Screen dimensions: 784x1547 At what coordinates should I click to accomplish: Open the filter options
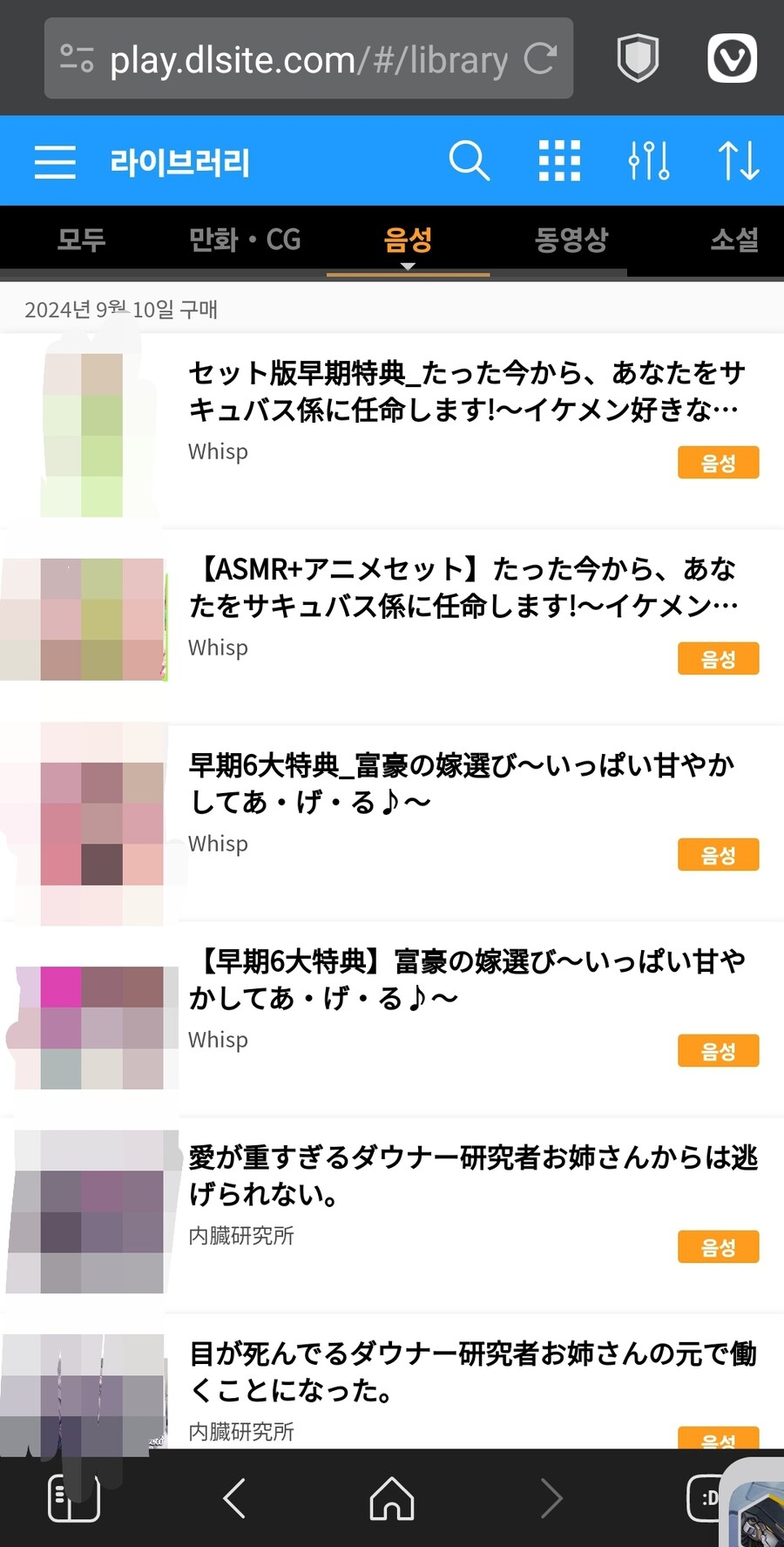click(x=648, y=160)
